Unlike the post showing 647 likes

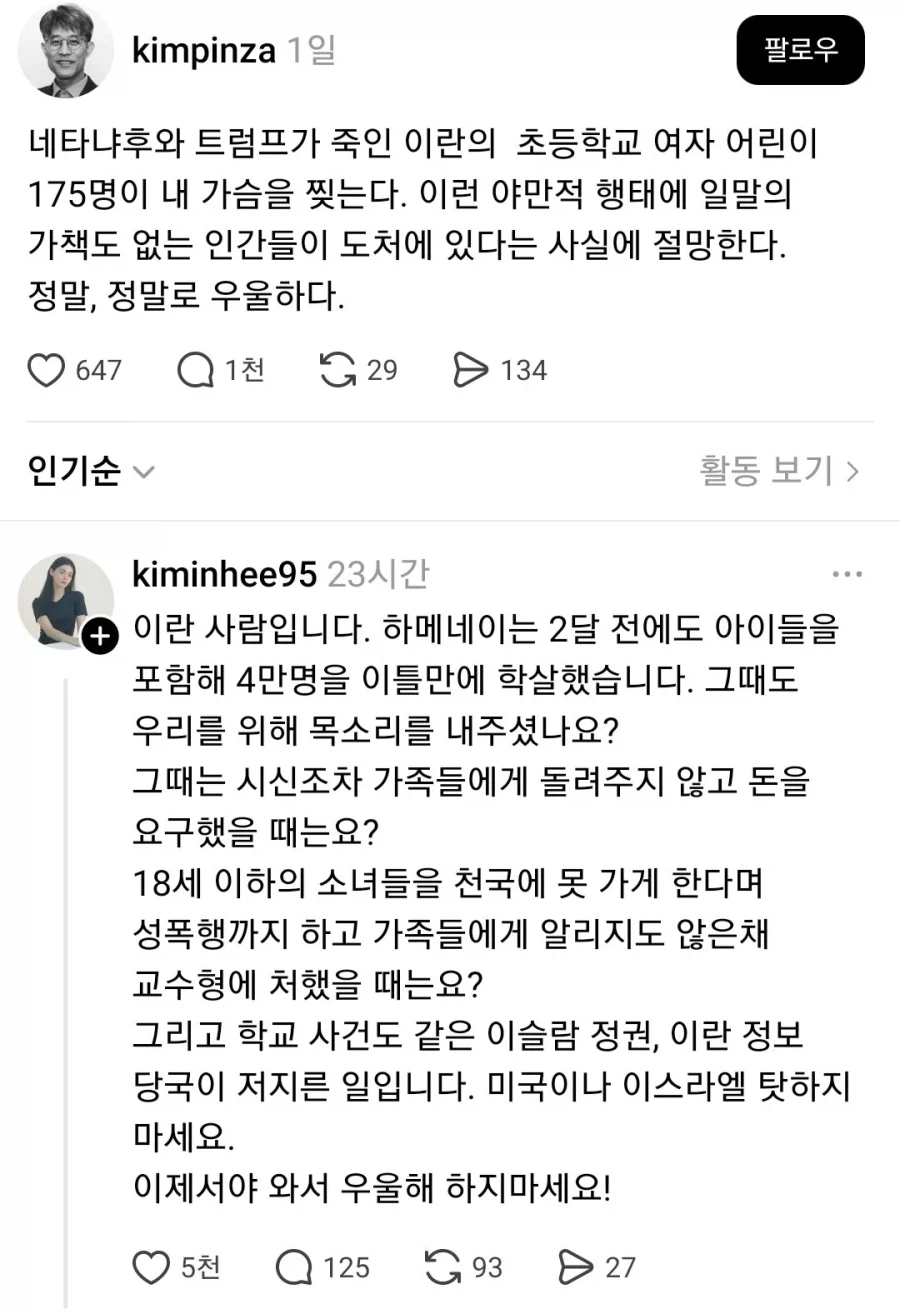click(46, 370)
